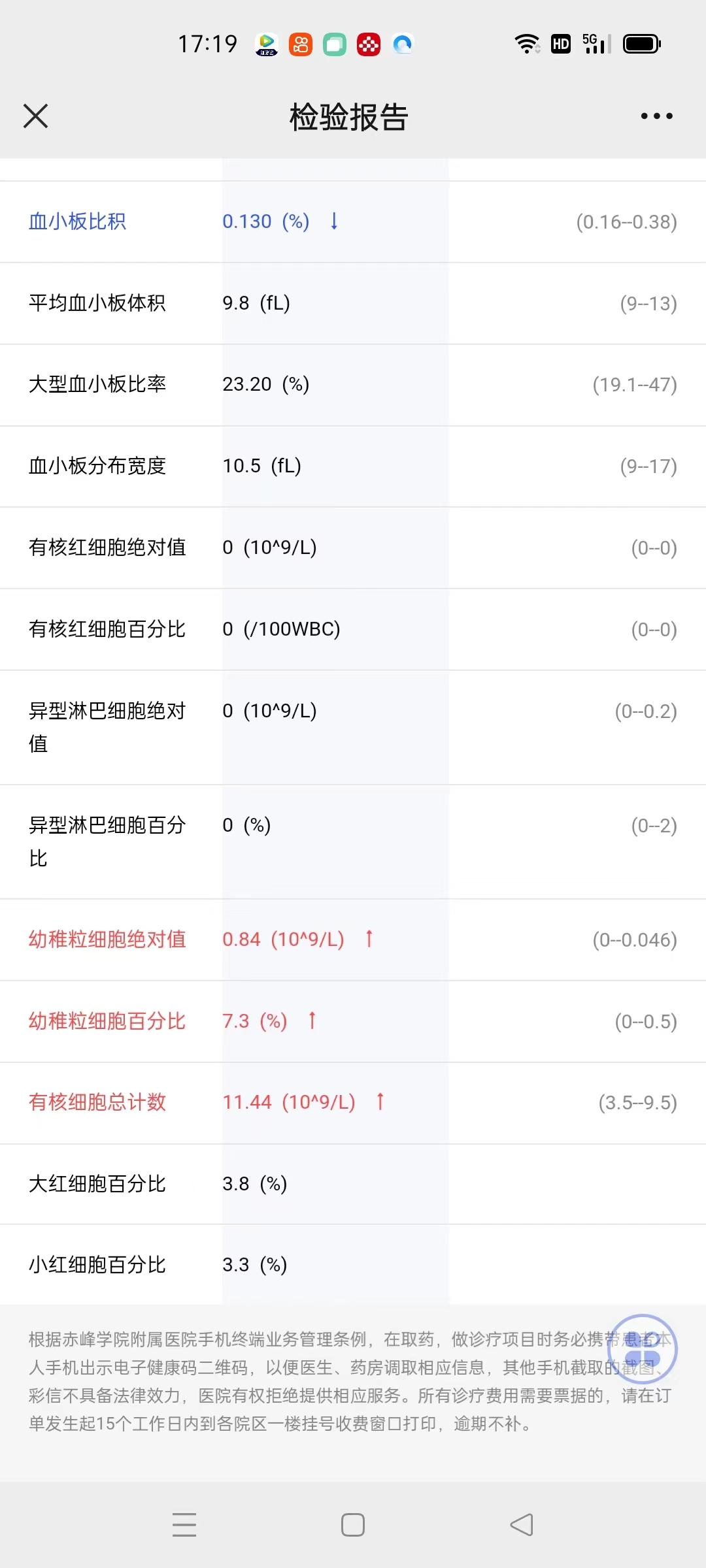Screen dimensions: 706x1568
Task: Go back with the system back button
Action: [x=522, y=1525]
